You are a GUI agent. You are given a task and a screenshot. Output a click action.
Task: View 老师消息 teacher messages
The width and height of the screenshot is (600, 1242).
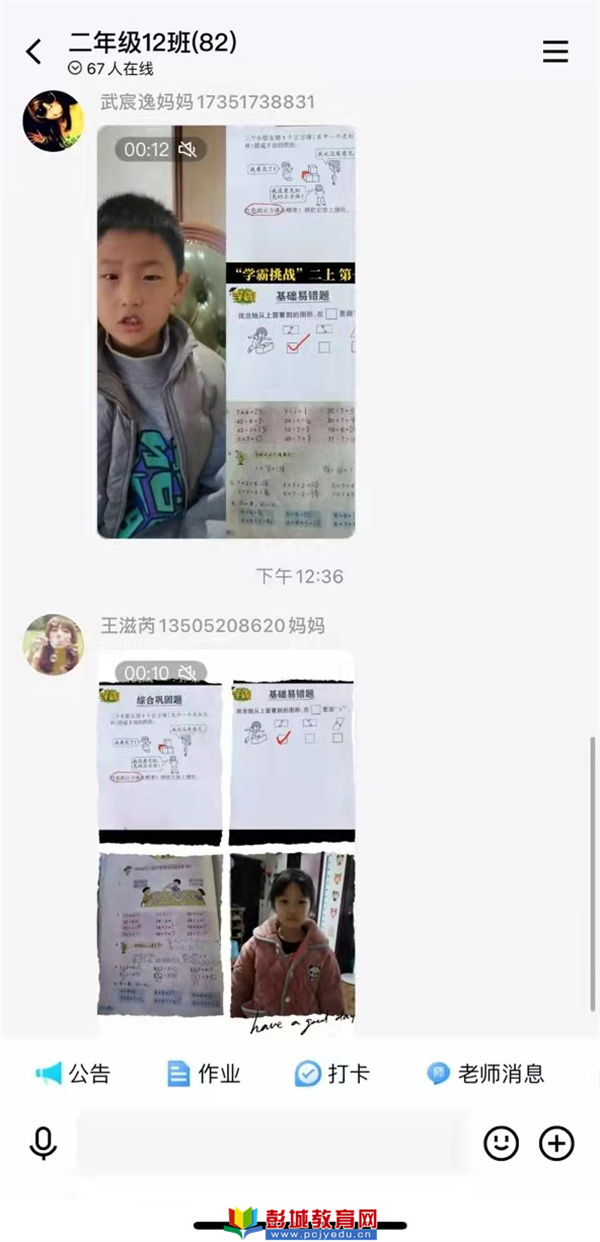coord(486,1074)
